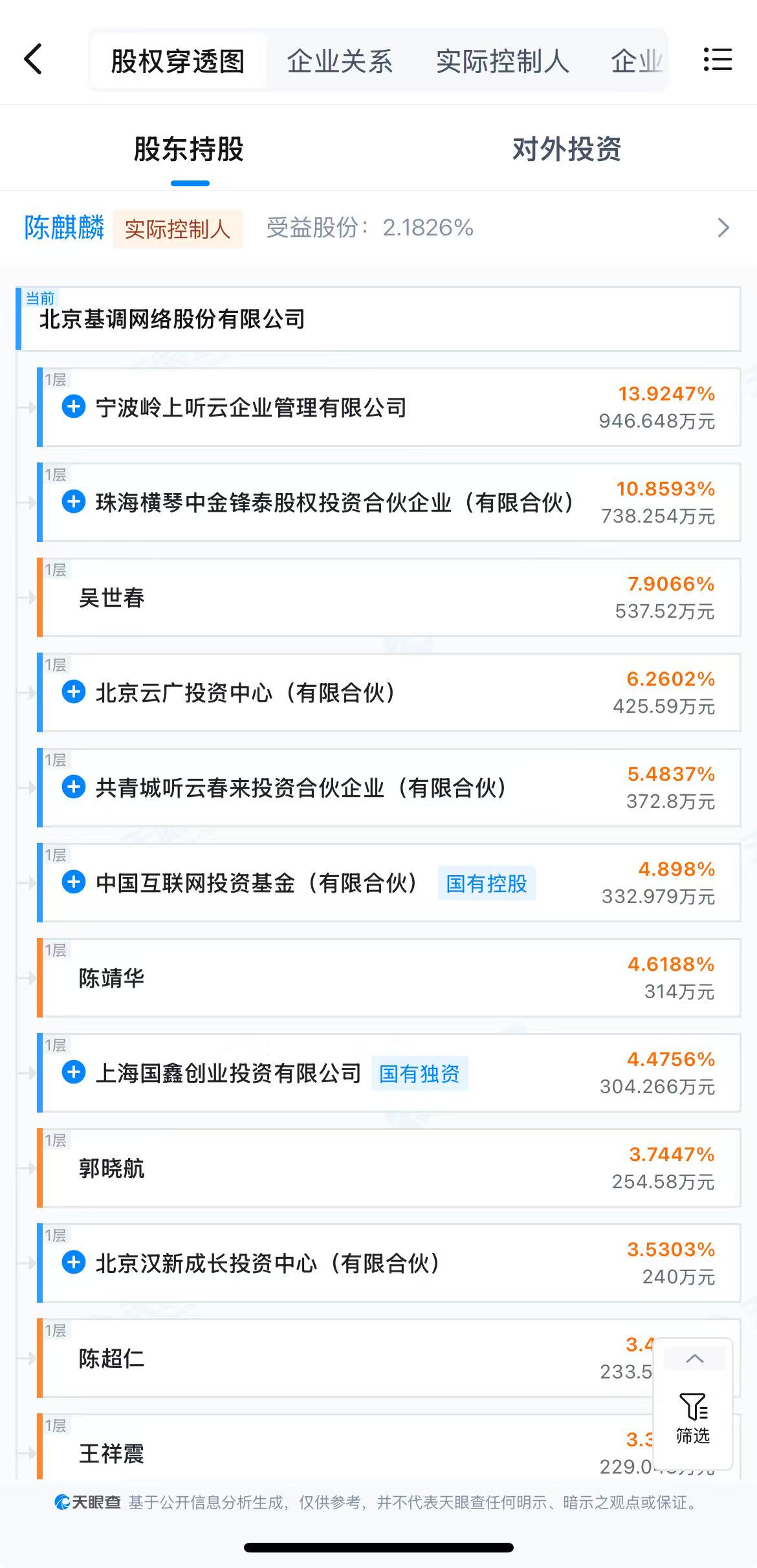Open the list menu icon at top right
This screenshot has width=757, height=1568.
coord(718,60)
